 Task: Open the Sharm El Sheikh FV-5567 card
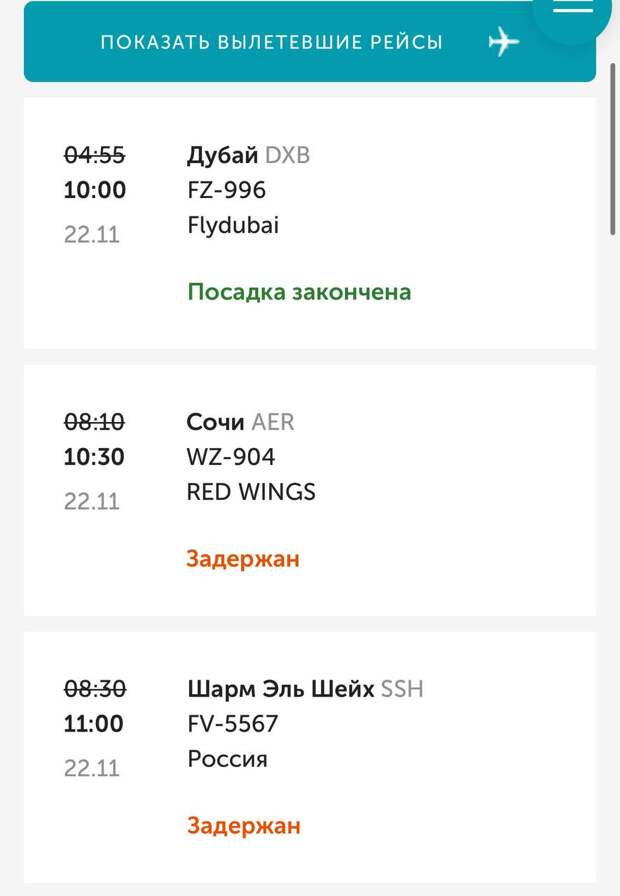(309, 756)
